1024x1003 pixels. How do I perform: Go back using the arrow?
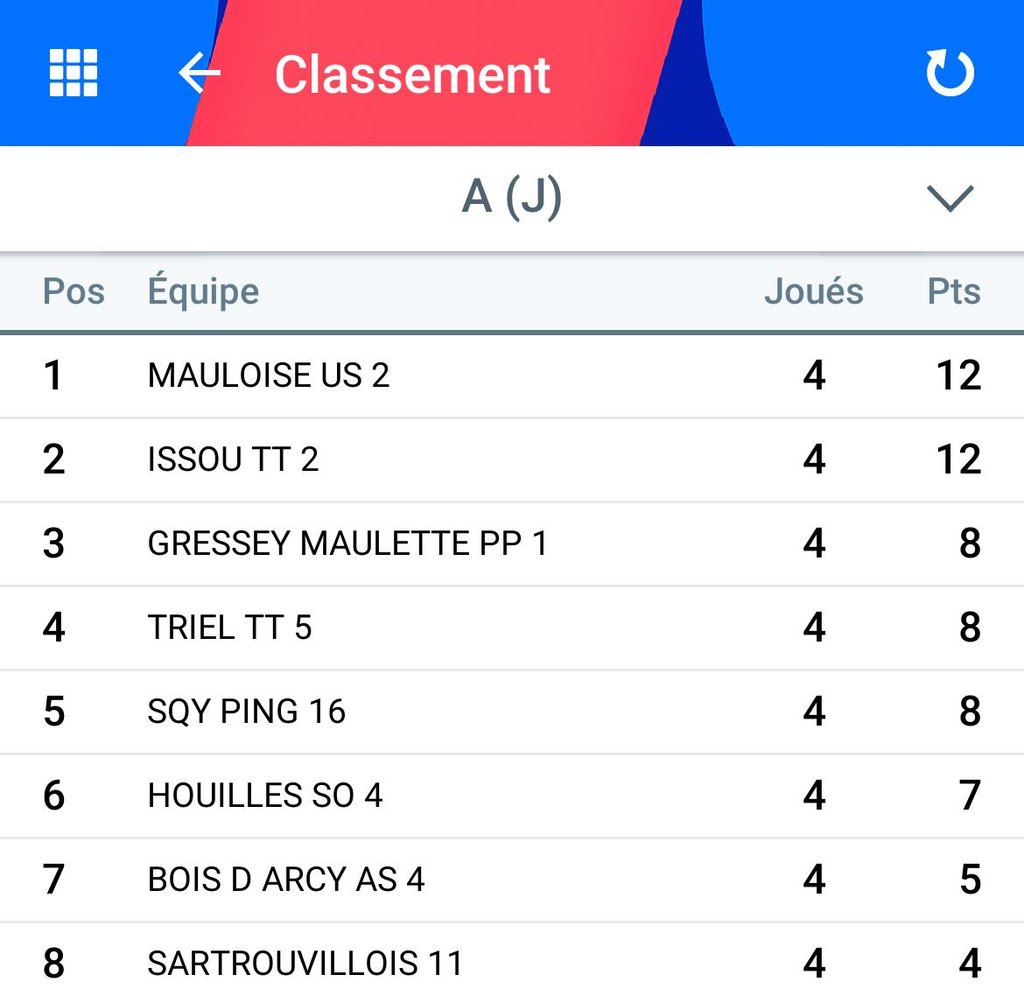click(x=199, y=72)
